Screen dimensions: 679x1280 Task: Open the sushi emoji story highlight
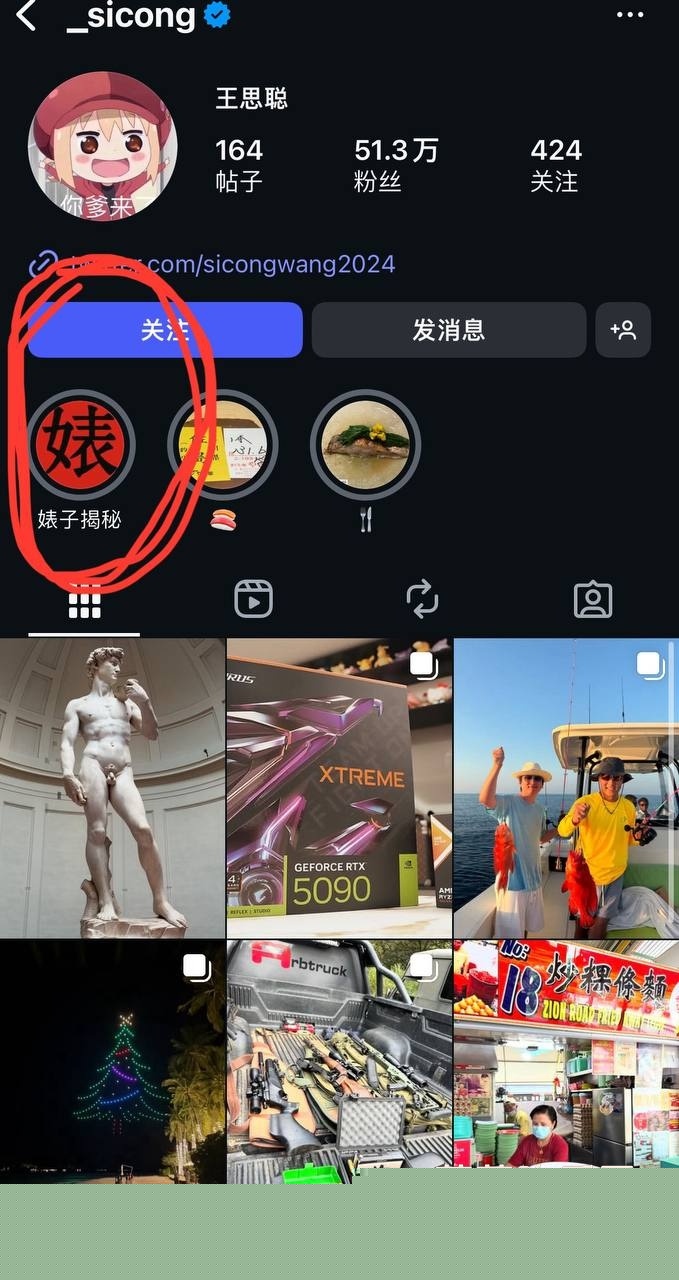[x=223, y=445]
